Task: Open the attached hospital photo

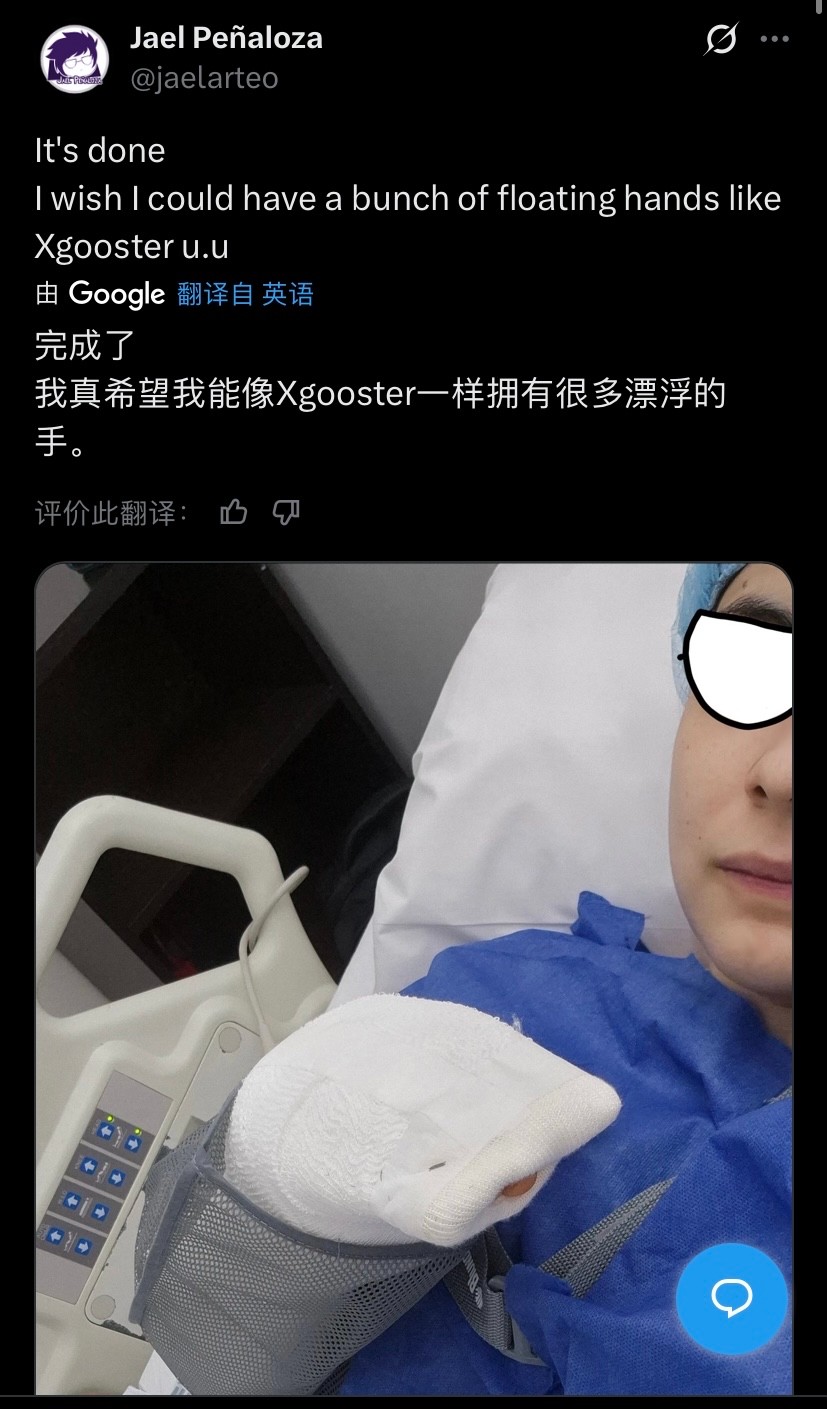Action: 400,900
